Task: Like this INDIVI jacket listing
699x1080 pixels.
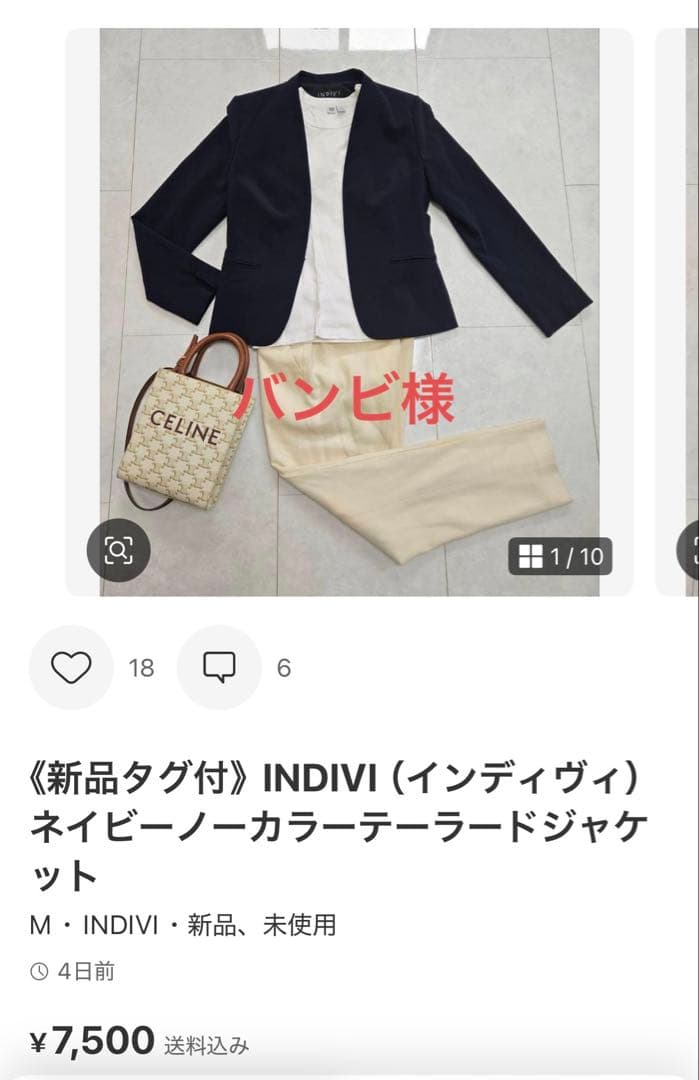Action: pos(71,667)
